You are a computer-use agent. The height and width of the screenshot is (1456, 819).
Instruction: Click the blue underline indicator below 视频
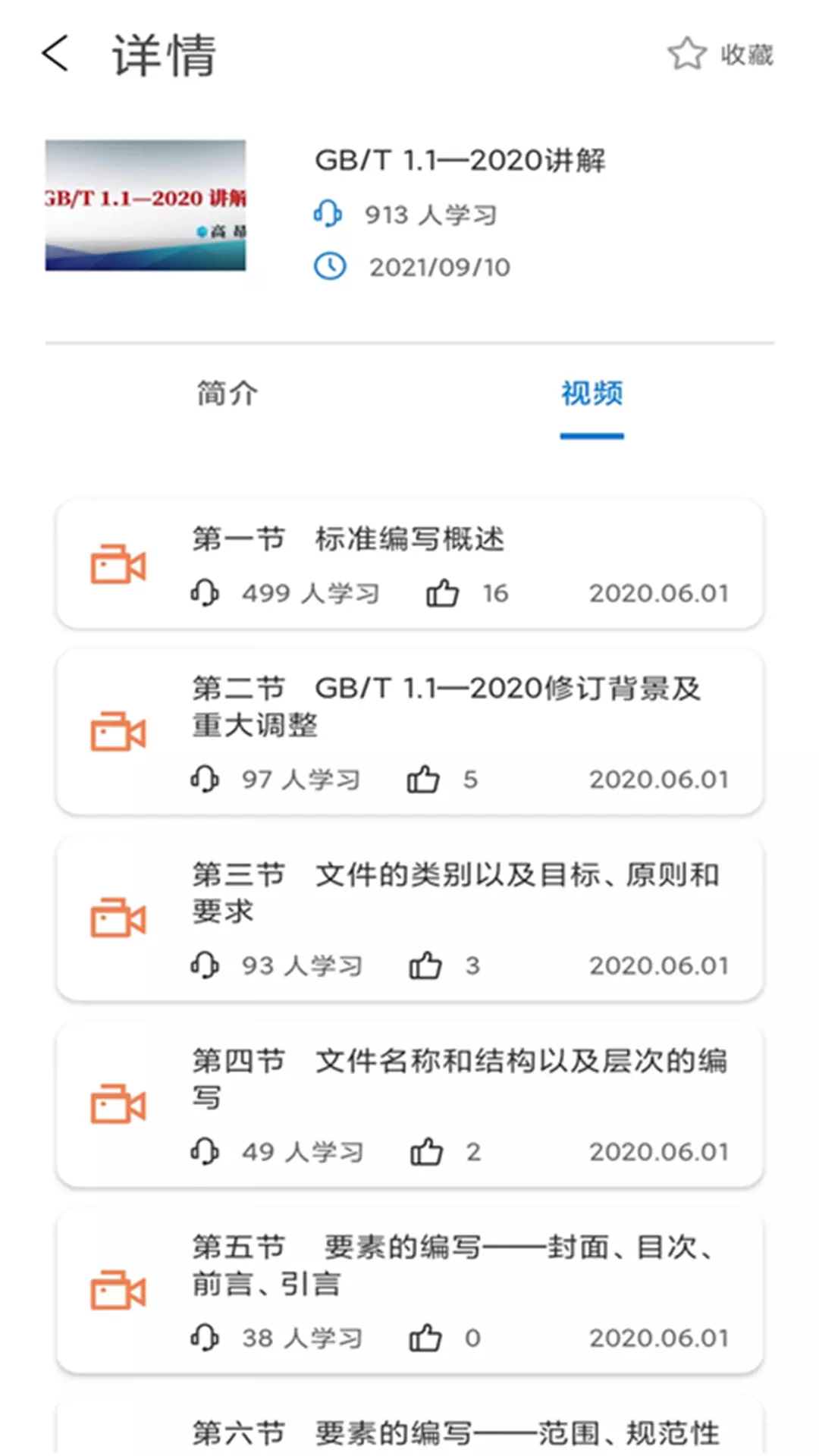[x=592, y=435]
